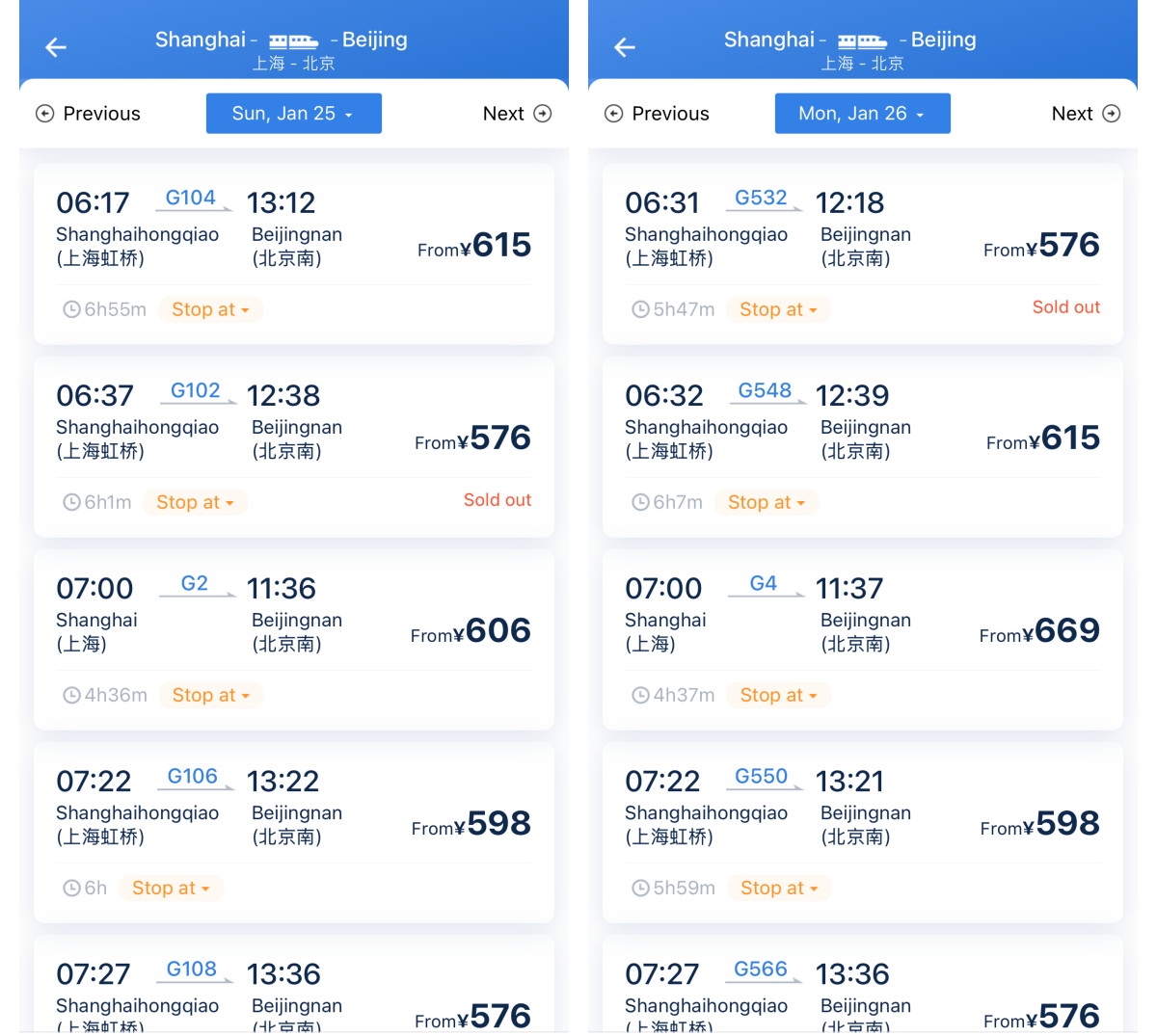Screen dimensions: 1157x1036
Task: Open train G566 departing 07:27
Action: point(862,991)
